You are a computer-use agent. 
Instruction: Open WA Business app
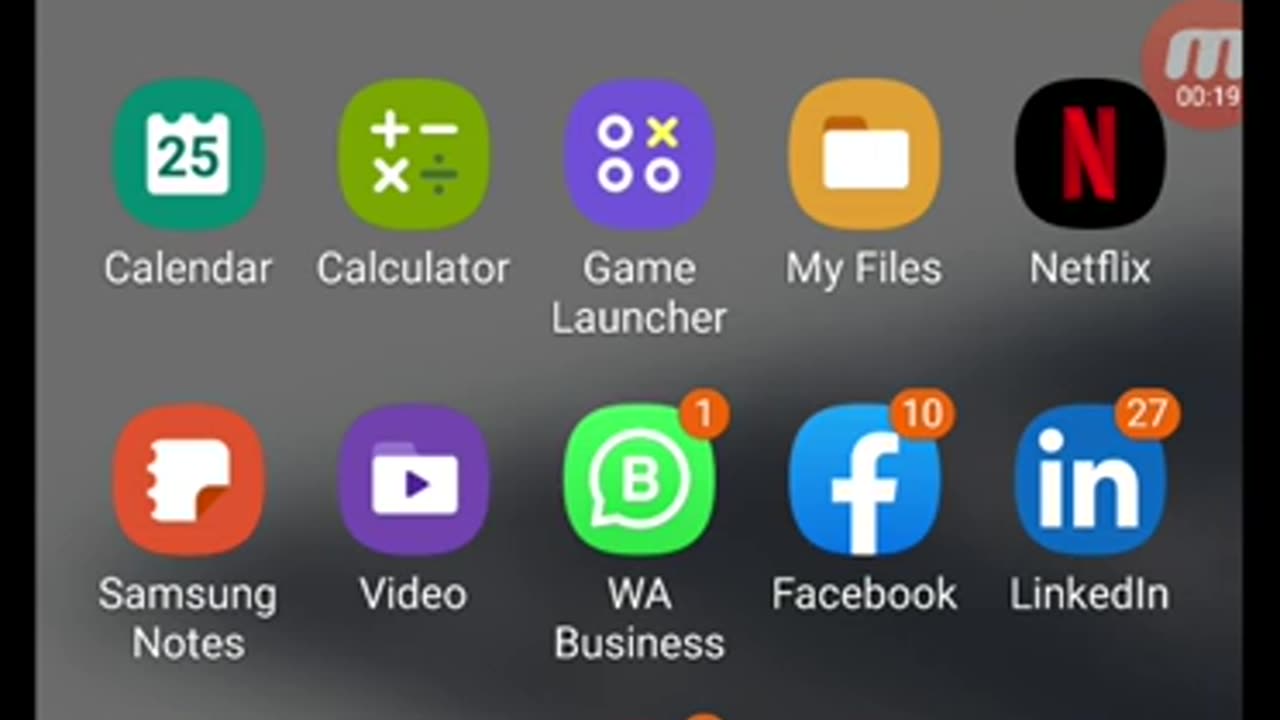639,480
